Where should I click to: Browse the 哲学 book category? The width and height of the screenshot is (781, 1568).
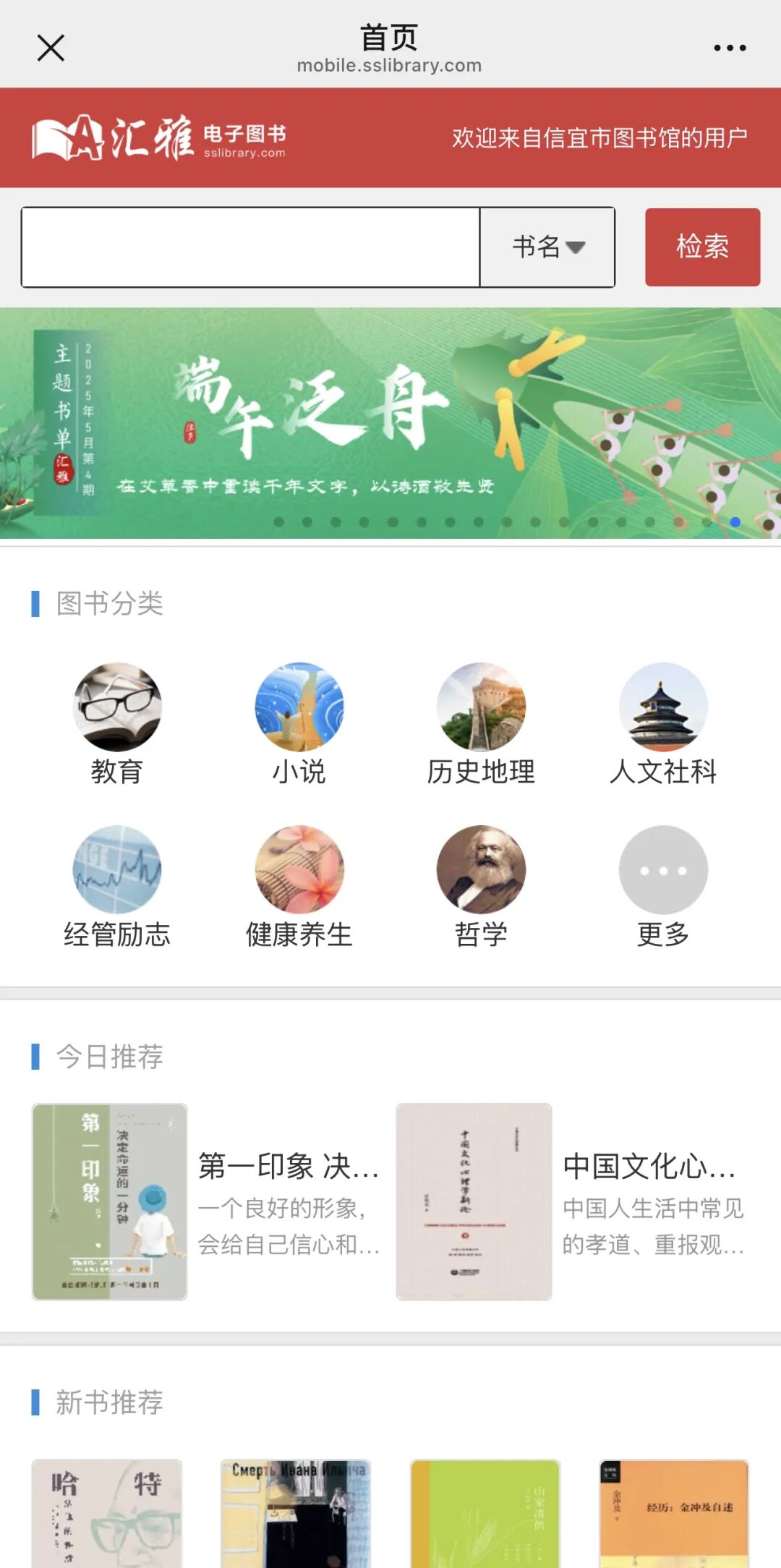(x=481, y=870)
